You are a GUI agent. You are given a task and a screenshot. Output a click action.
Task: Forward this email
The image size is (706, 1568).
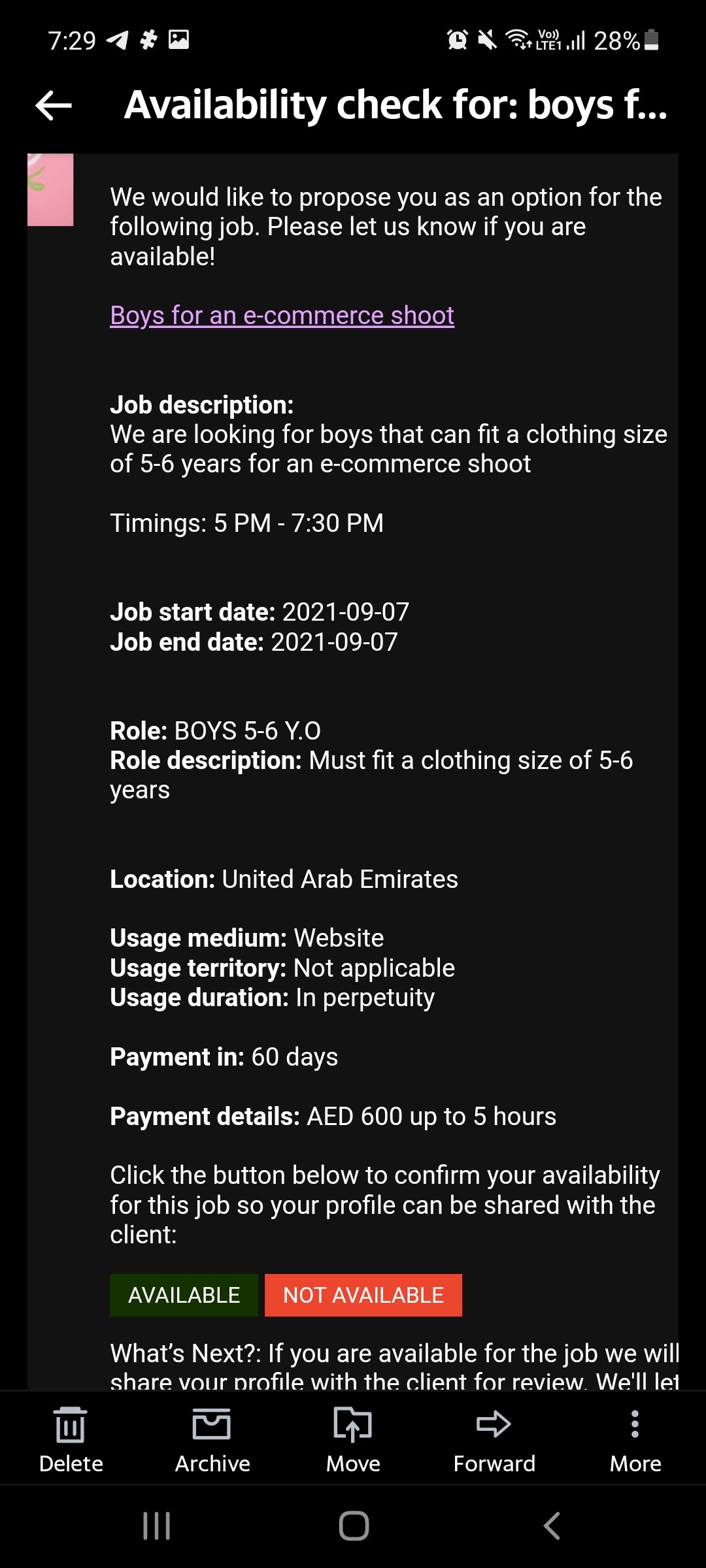click(494, 1440)
